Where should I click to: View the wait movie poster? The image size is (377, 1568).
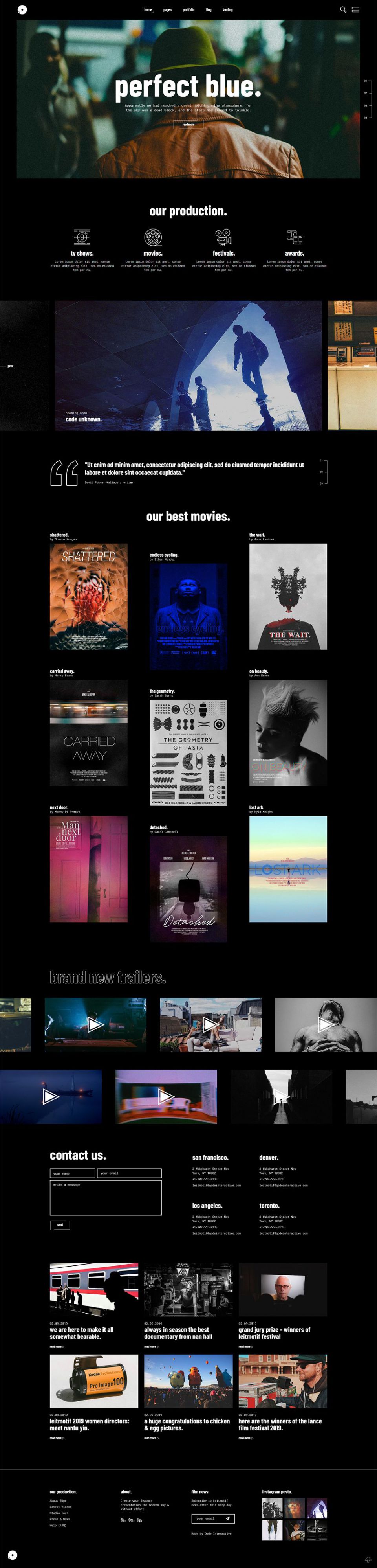coord(287,597)
